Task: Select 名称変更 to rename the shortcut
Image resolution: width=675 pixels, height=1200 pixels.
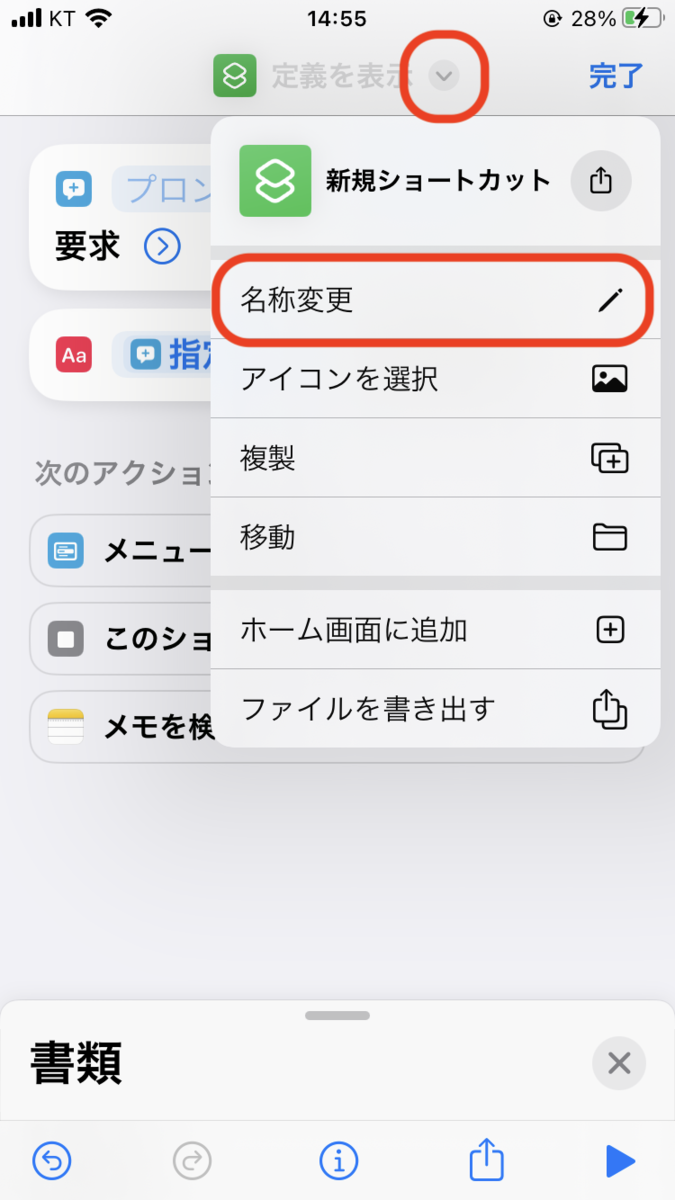Action: tap(435, 300)
